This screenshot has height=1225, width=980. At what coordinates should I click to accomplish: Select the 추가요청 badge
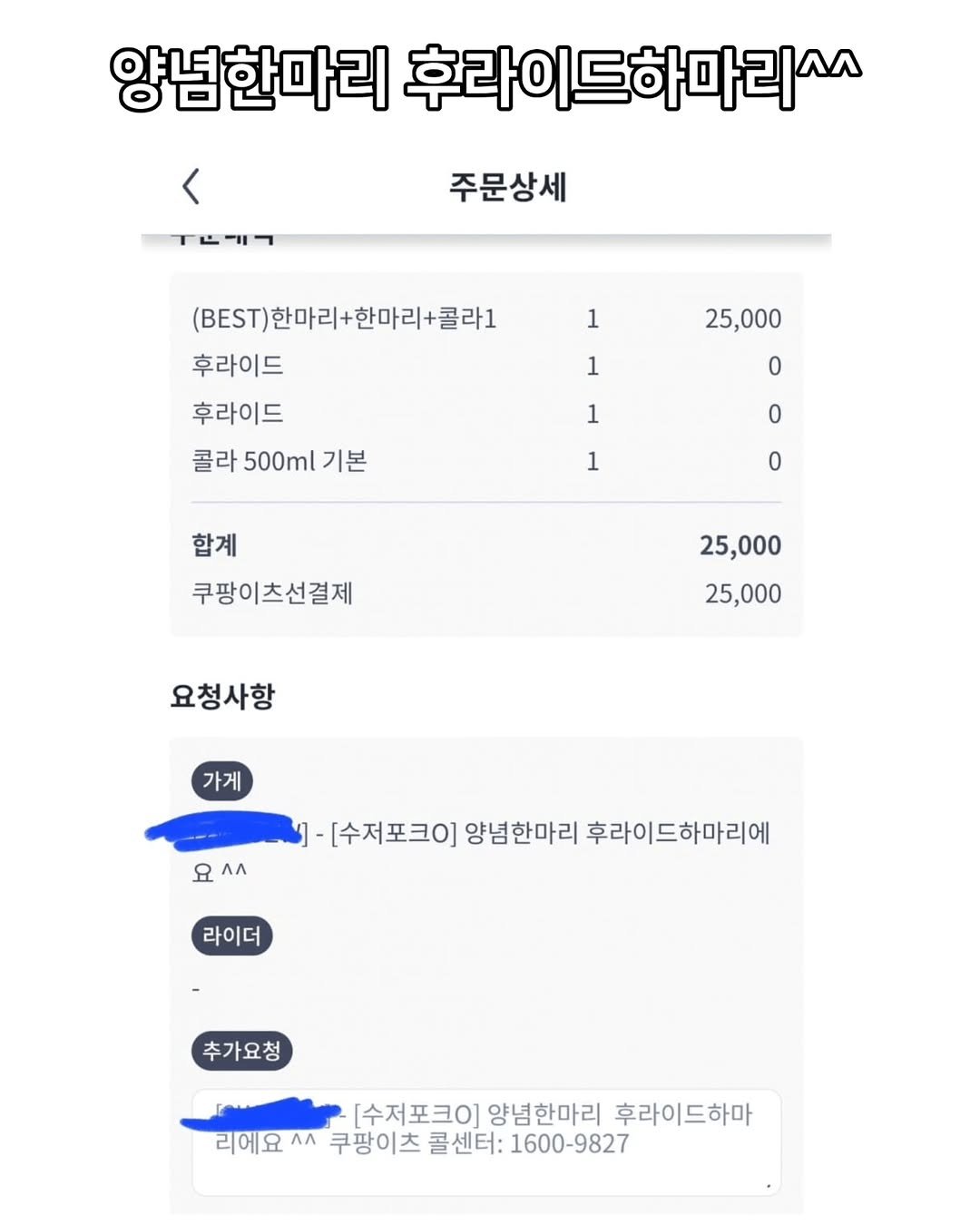coord(240,1051)
